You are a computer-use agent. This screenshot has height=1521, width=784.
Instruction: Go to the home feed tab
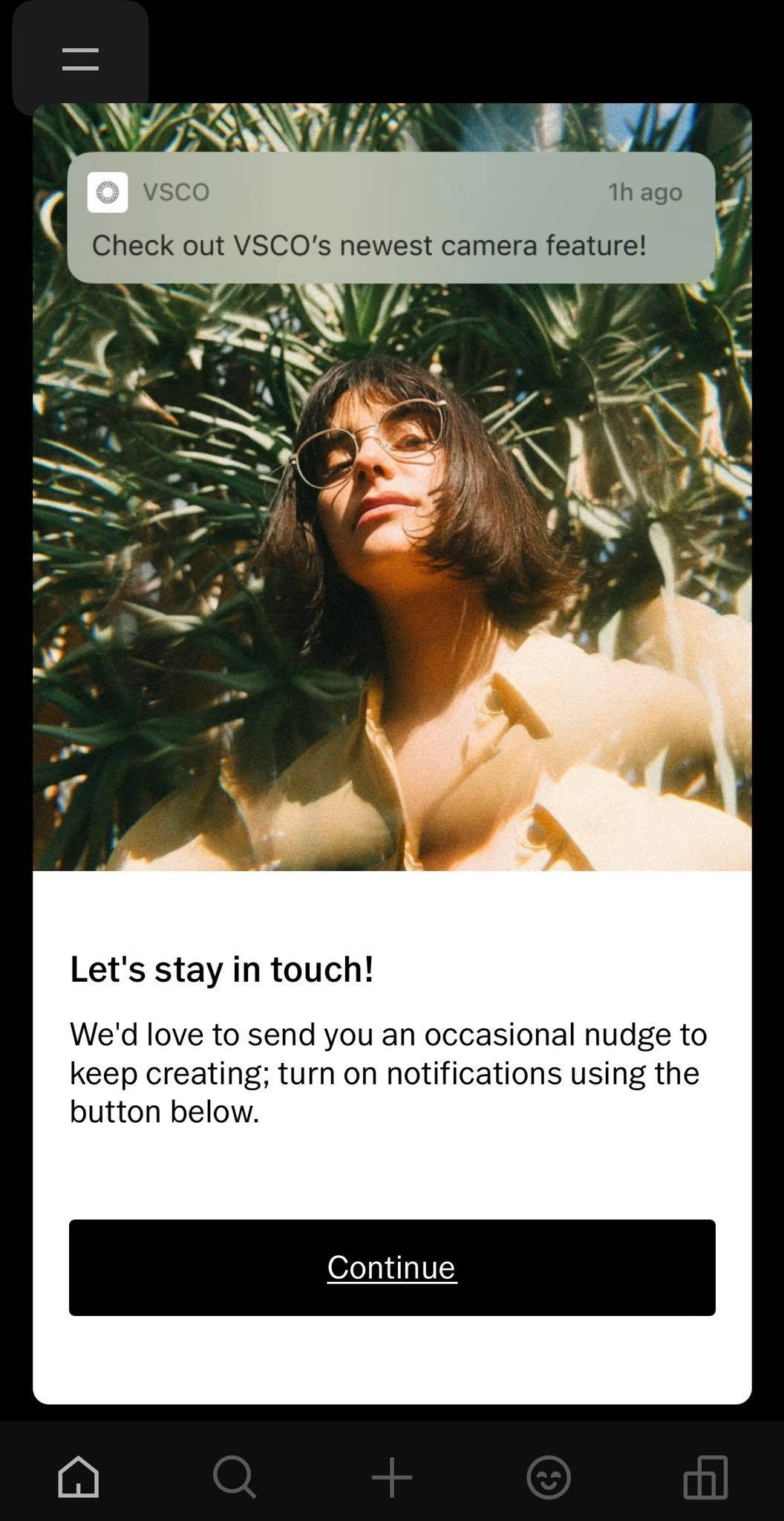78,1476
